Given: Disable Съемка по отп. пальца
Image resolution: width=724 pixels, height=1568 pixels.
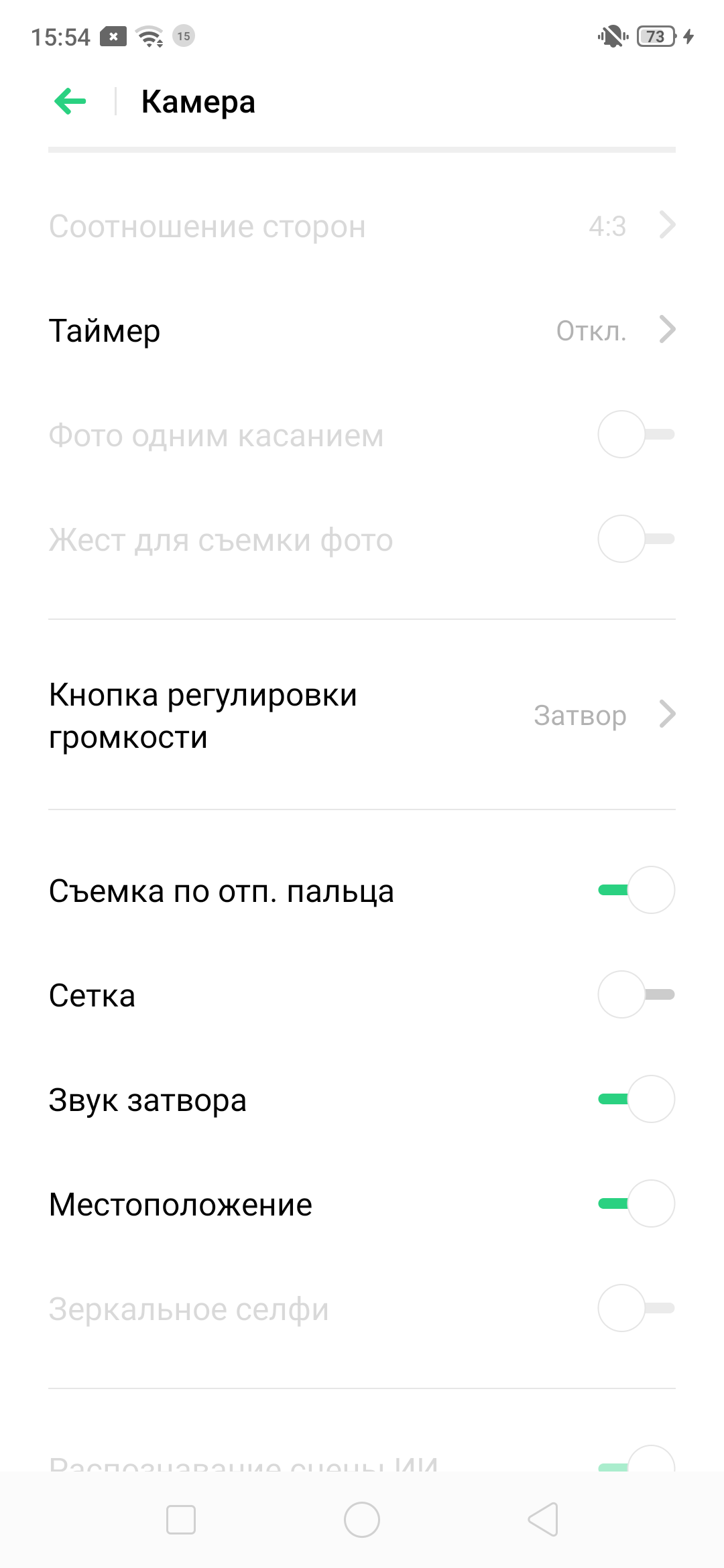Looking at the screenshot, I should (636, 891).
